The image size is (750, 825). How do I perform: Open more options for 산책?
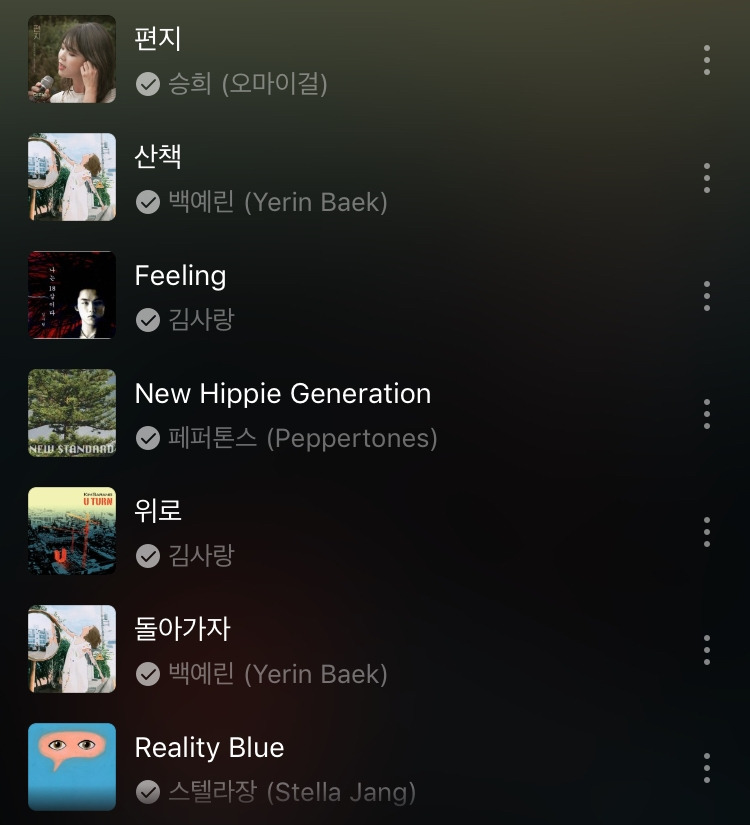coord(706,178)
